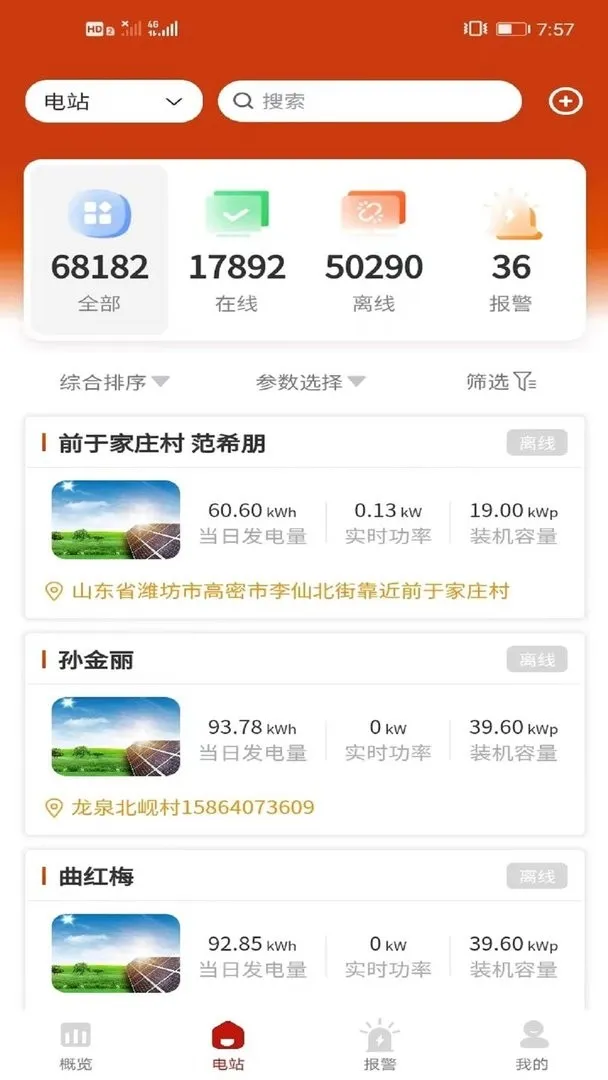Filter by 在线 online stations
This screenshot has height=1080, width=608.
pos(237,250)
